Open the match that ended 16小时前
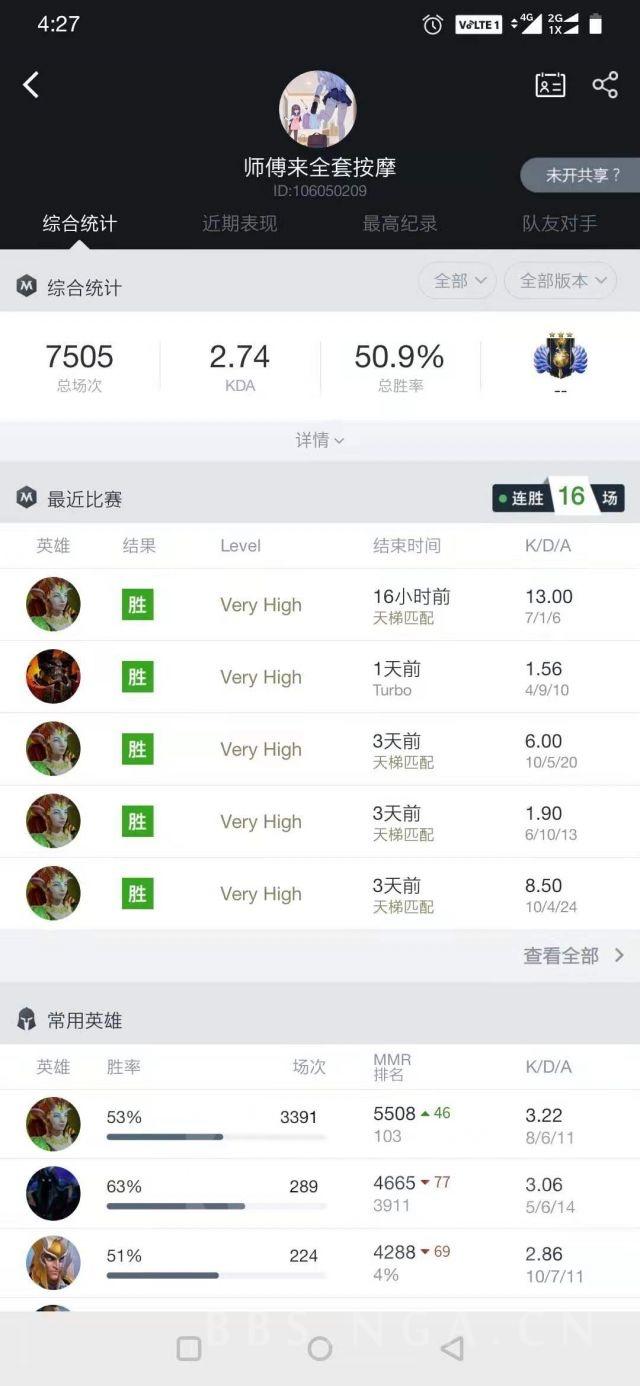This screenshot has height=1386, width=640. tap(320, 605)
